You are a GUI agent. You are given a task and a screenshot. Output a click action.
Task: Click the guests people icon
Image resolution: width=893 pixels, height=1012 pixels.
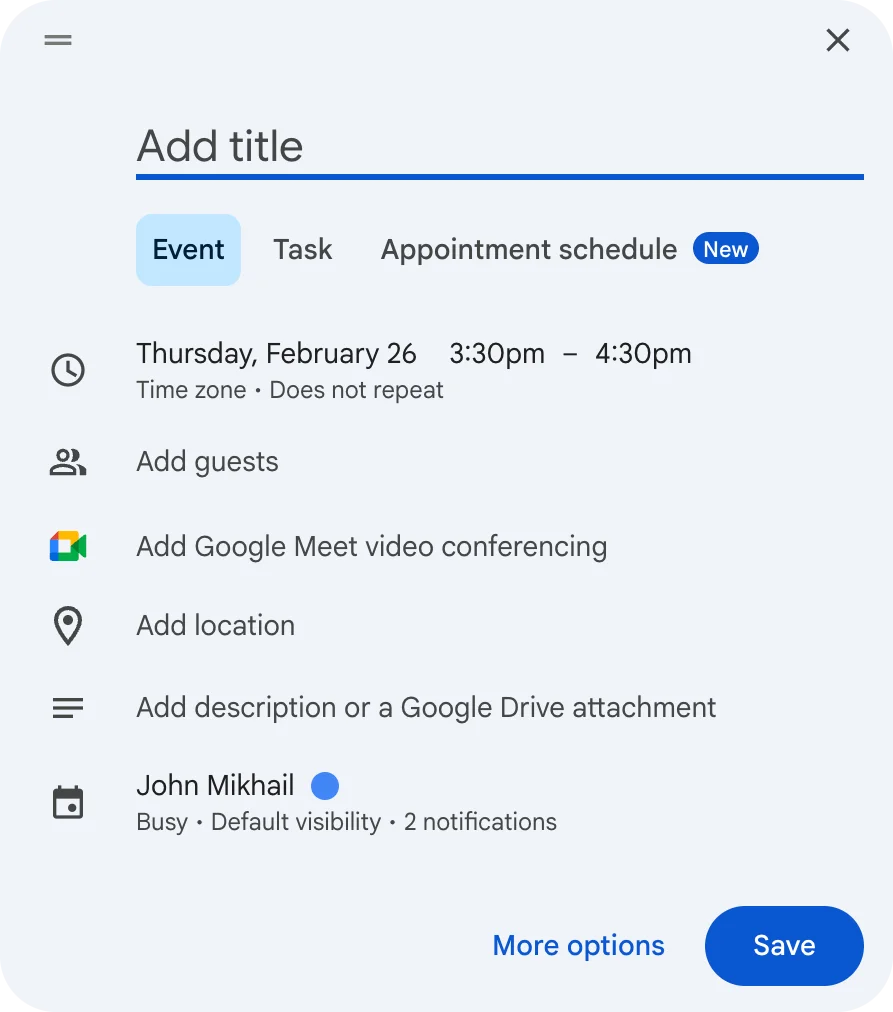pos(66,461)
